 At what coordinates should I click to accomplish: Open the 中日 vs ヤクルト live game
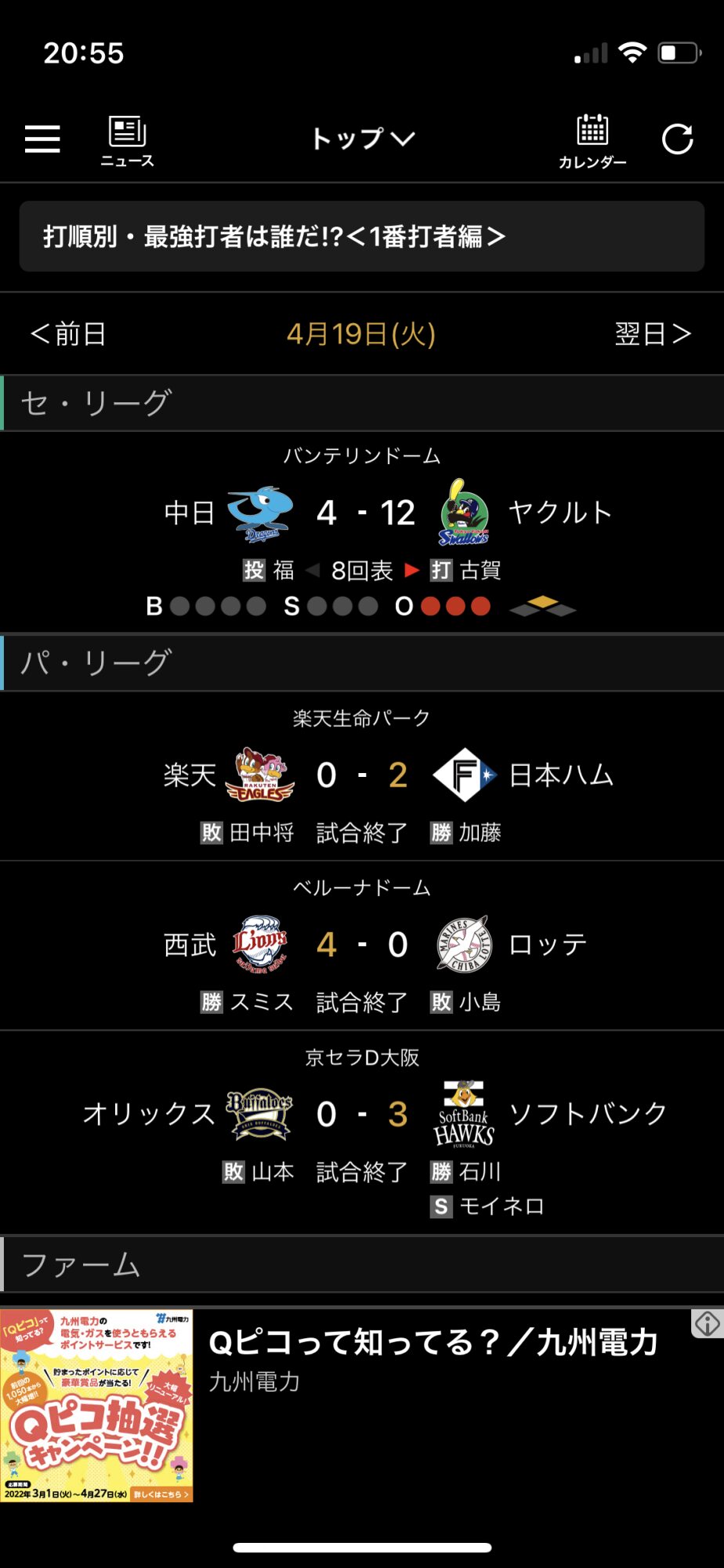(362, 532)
